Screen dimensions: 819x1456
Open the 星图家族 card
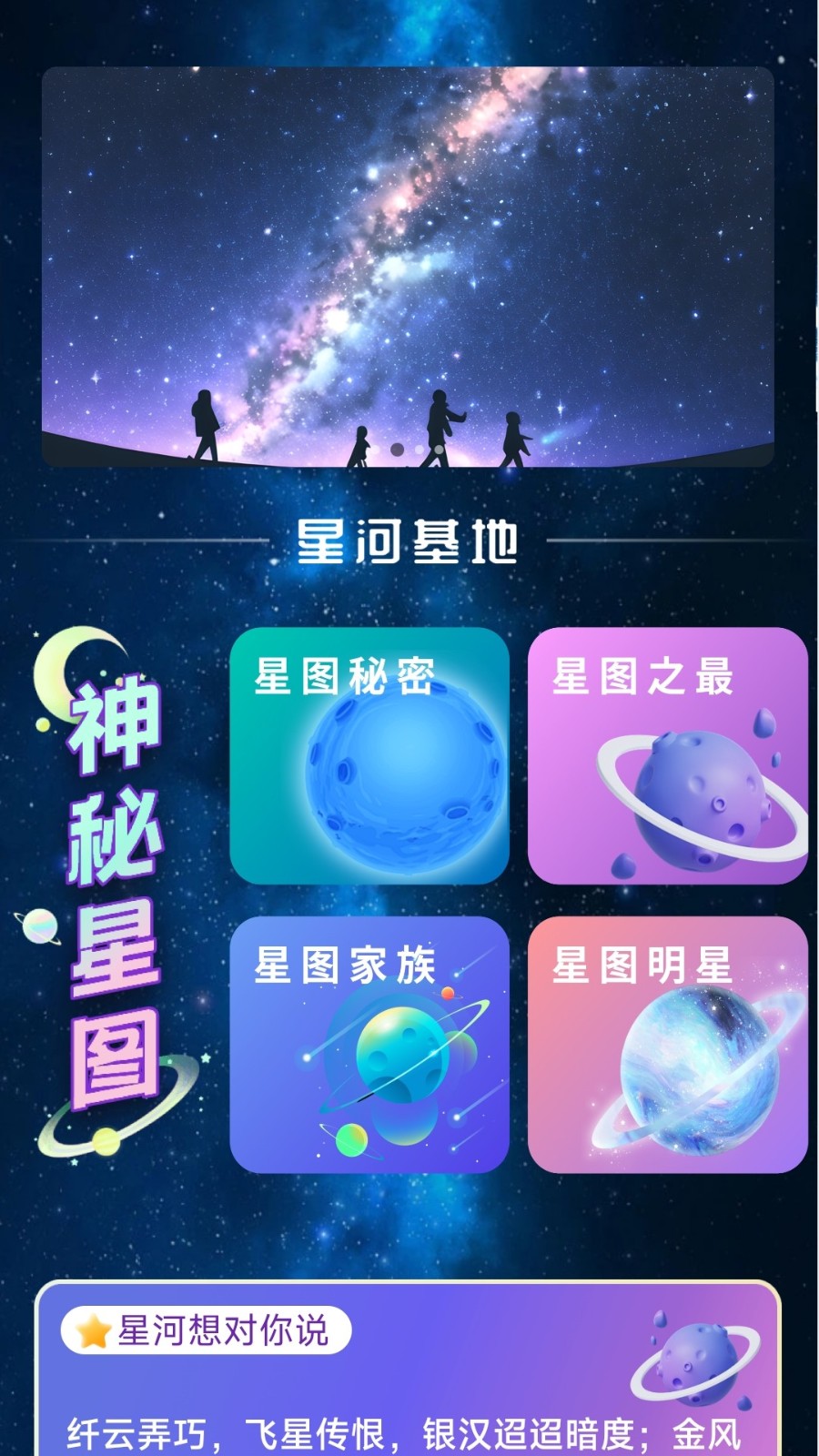369,1045
